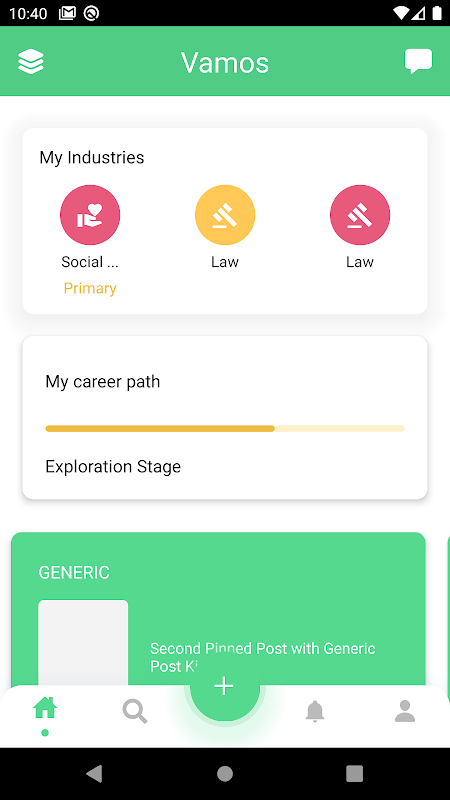The width and height of the screenshot is (450, 800).
Task: Open the layers icon in header
Action: coord(31,62)
